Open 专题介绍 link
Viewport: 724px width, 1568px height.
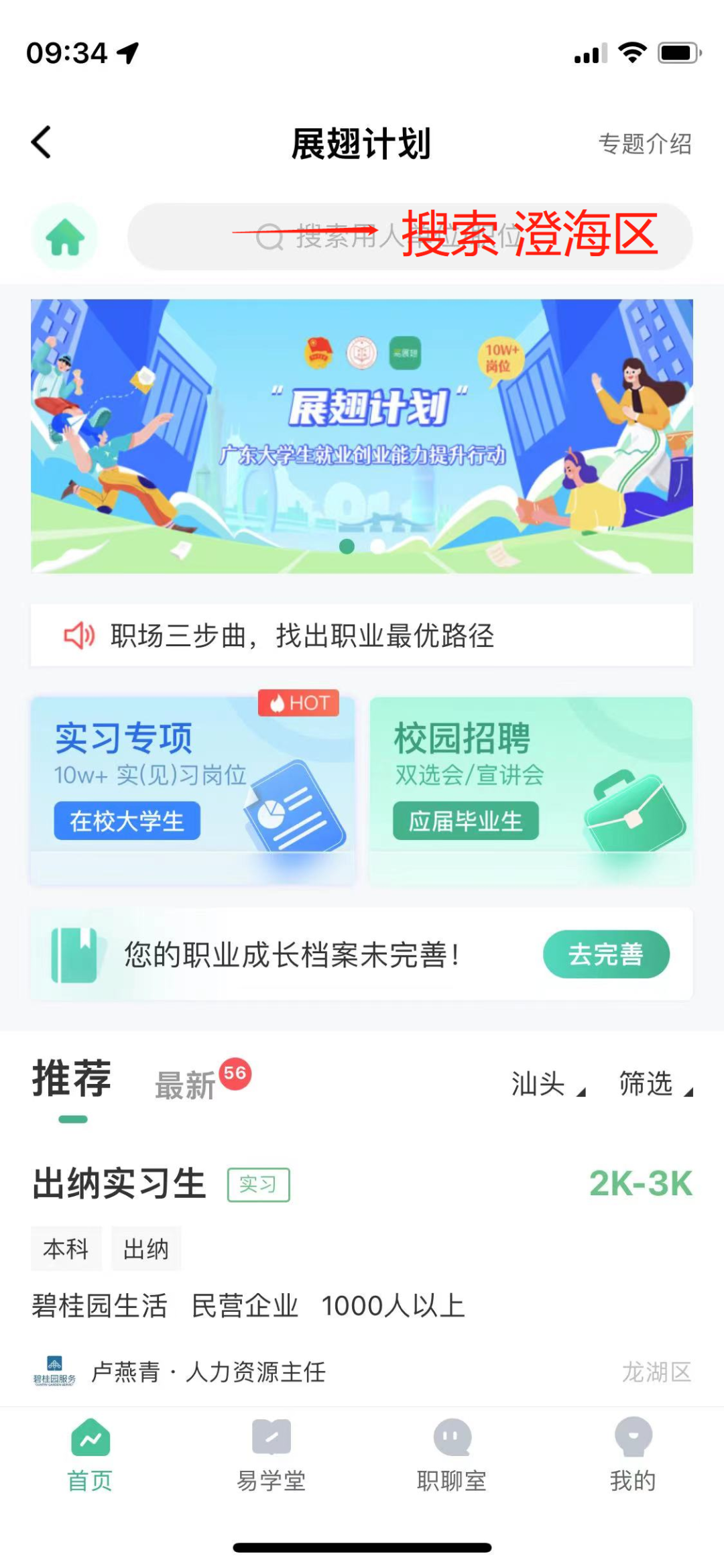(x=644, y=143)
